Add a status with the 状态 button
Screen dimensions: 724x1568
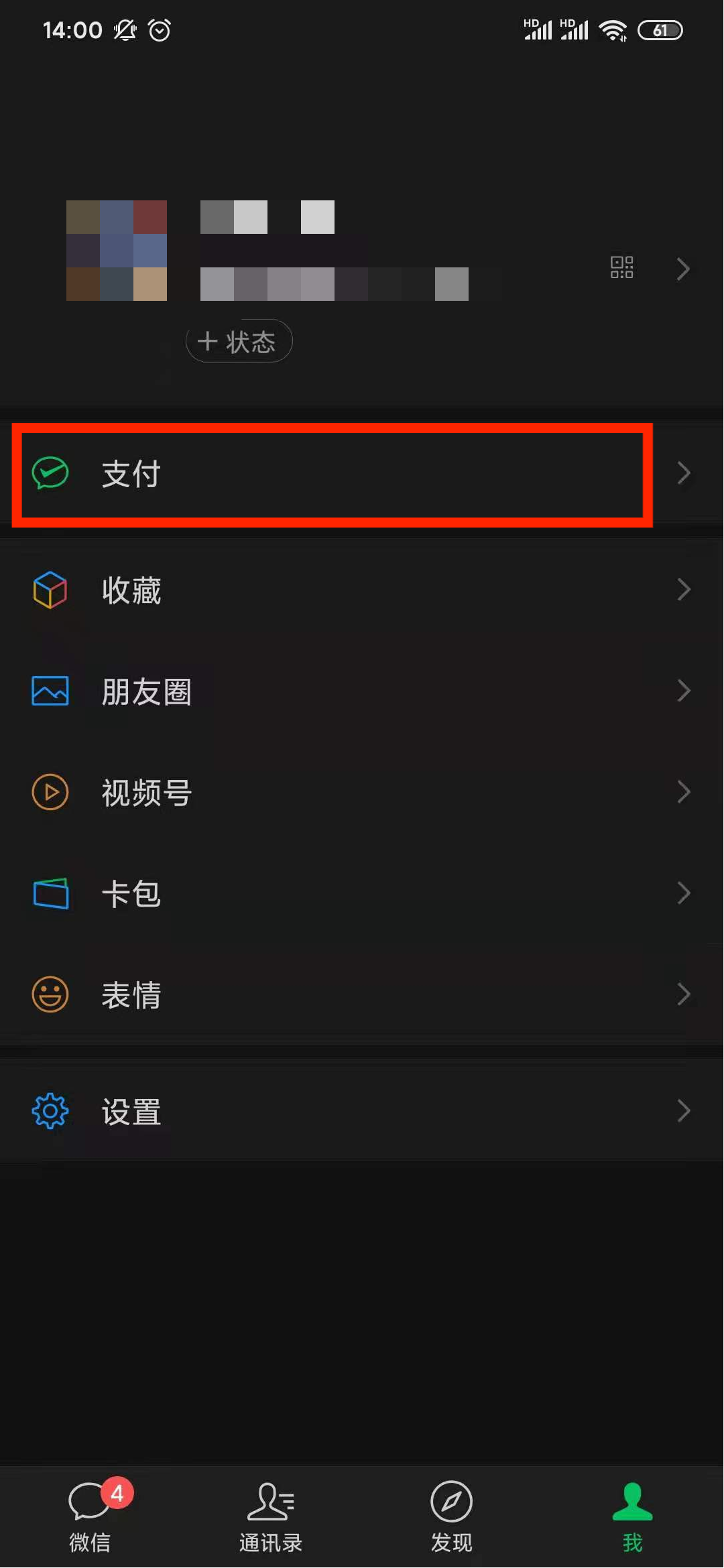click(x=239, y=342)
